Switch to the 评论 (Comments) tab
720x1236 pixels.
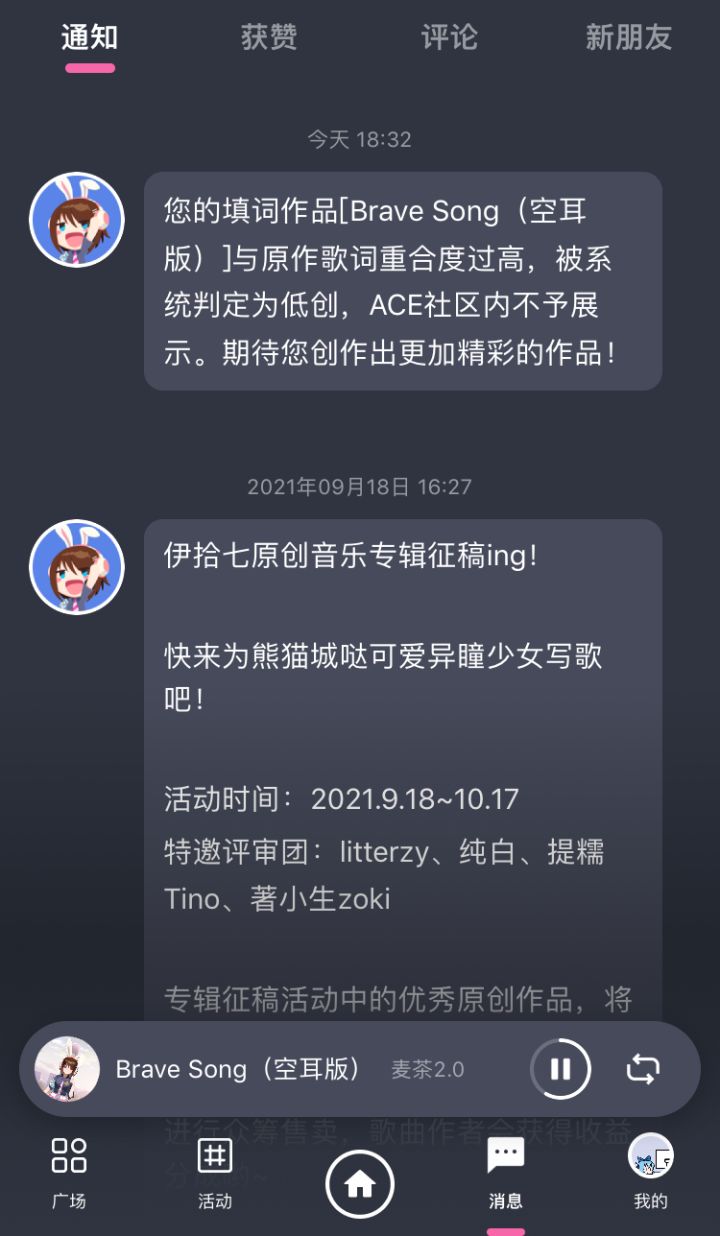pyautogui.click(x=449, y=37)
